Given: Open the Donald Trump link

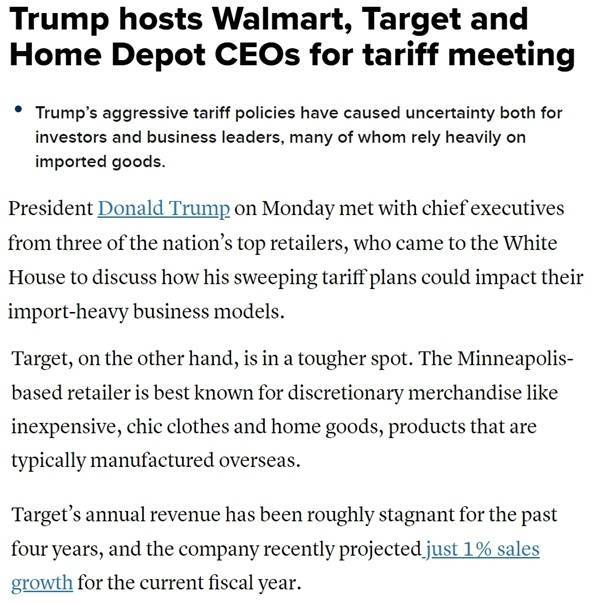Looking at the screenshot, I should click(x=164, y=209).
